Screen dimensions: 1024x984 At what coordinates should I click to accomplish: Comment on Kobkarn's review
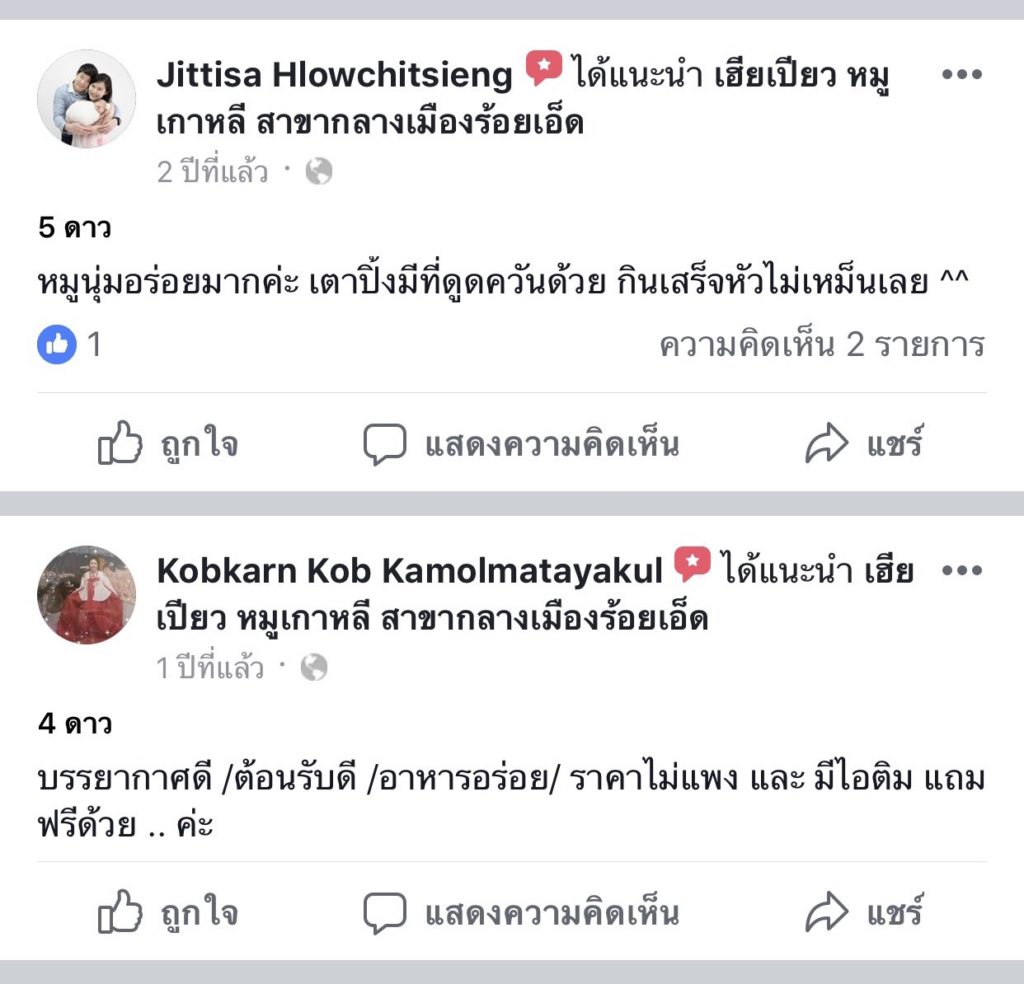[520, 912]
